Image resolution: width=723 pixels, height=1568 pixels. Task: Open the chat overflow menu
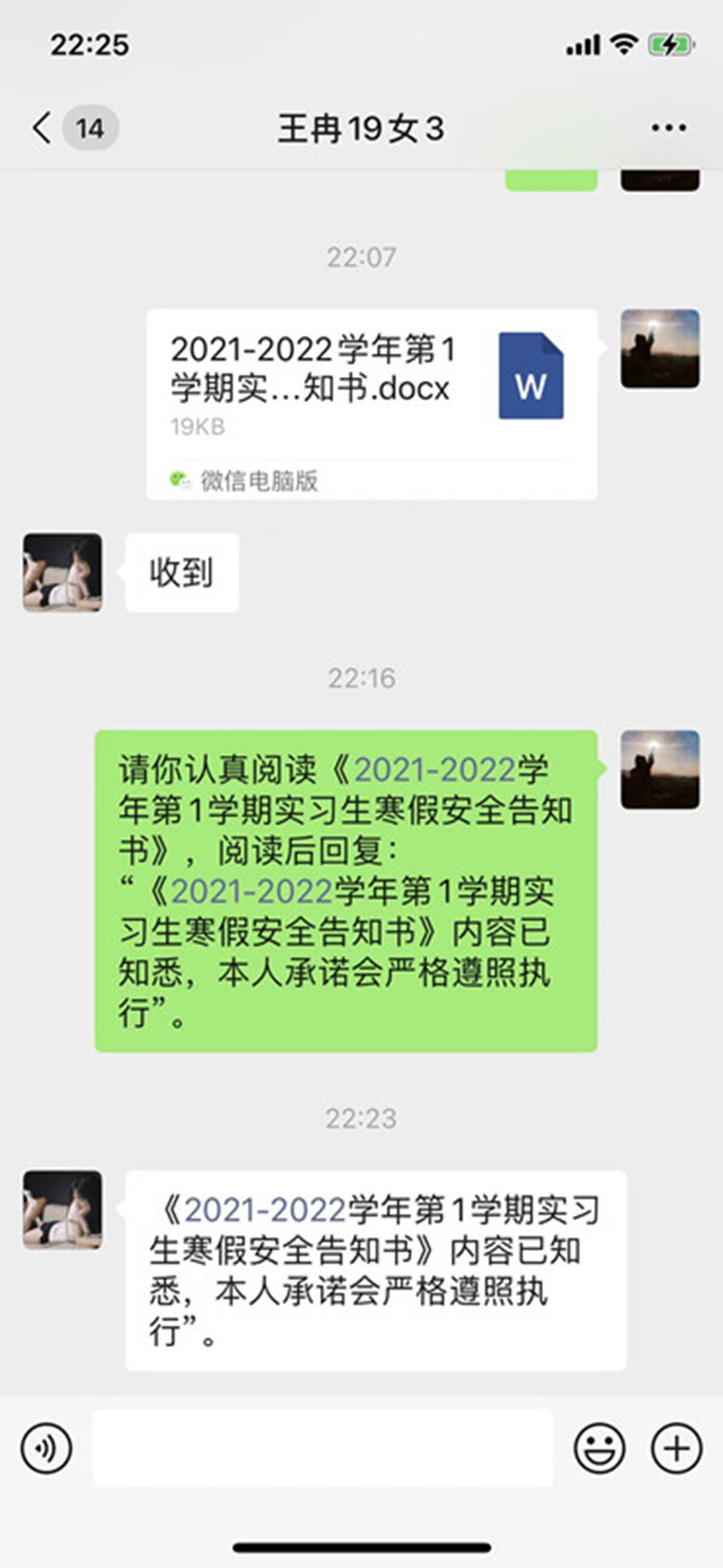tap(668, 128)
